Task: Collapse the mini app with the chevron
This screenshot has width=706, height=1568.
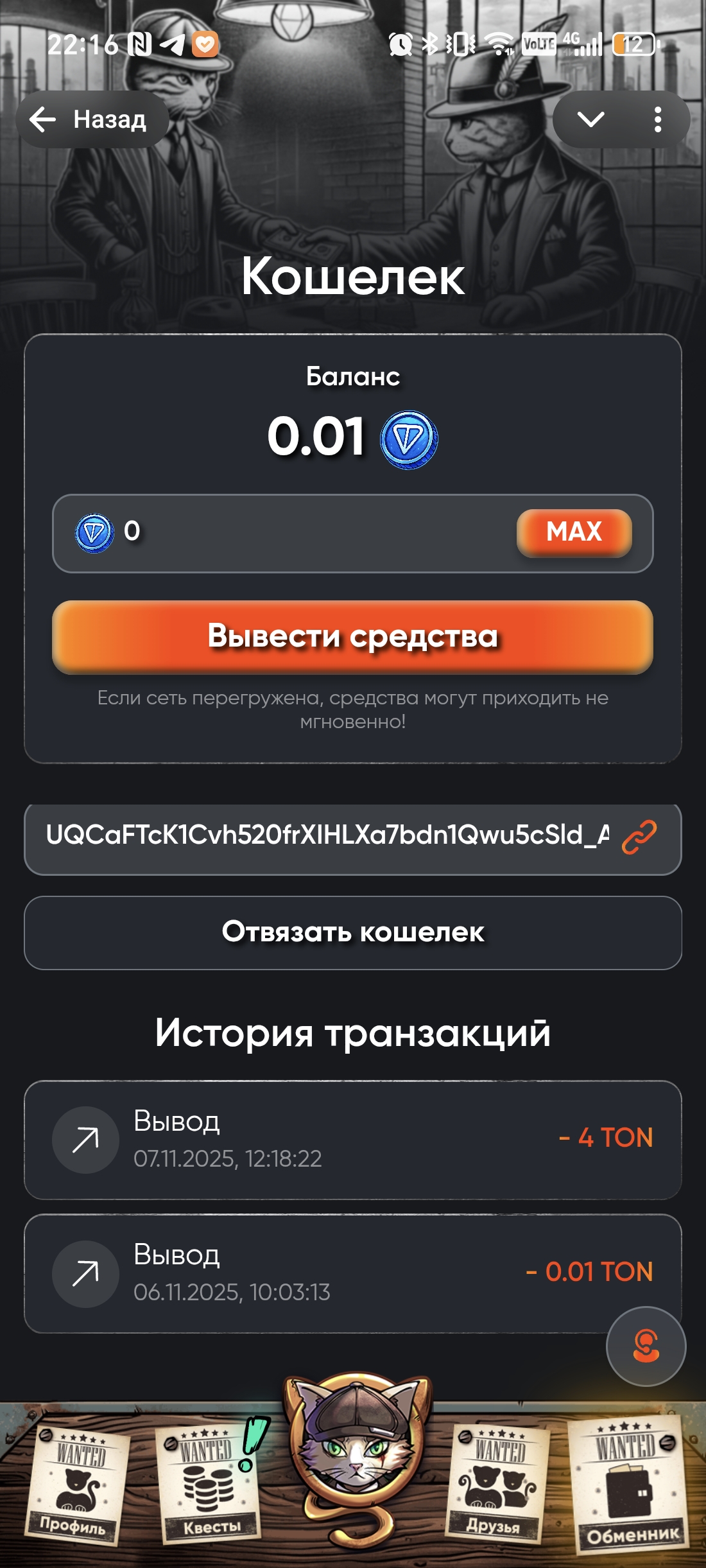Action: point(590,119)
